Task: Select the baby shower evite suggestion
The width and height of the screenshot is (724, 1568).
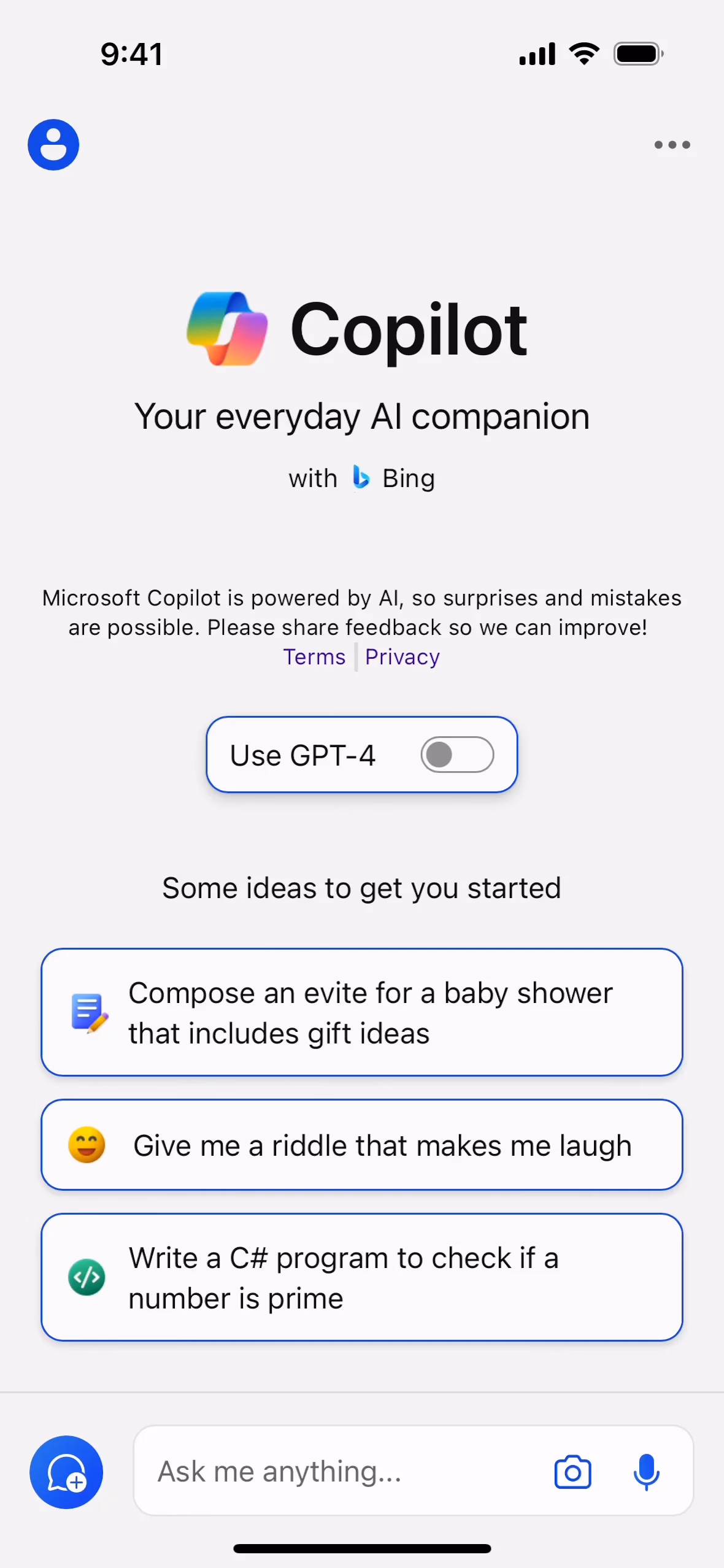Action: click(x=362, y=1012)
